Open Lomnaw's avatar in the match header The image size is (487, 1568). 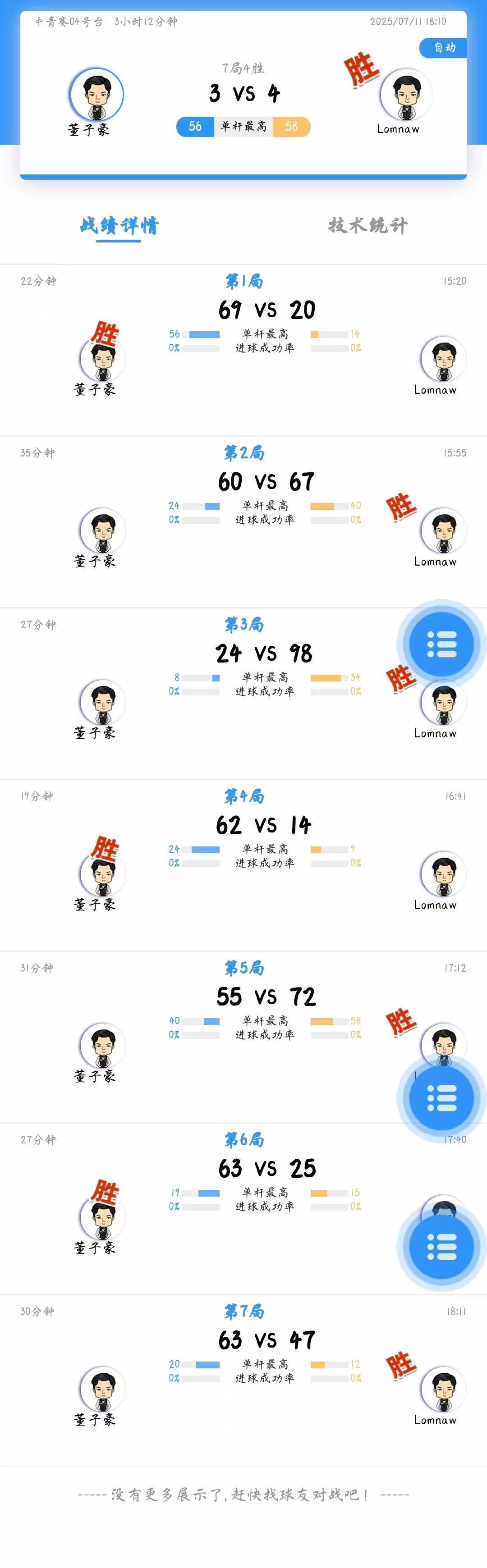click(406, 95)
